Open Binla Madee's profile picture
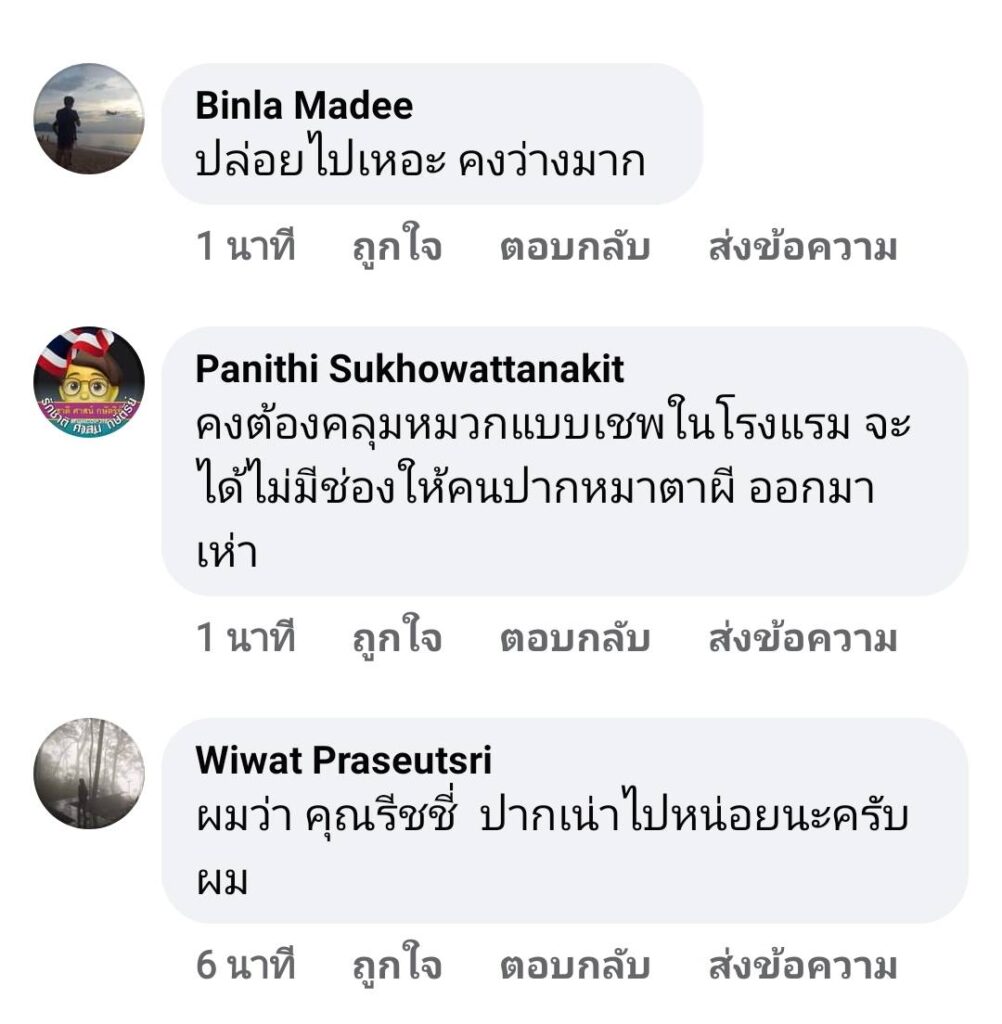The width and height of the screenshot is (1002, 1024). pyautogui.click(x=89, y=119)
